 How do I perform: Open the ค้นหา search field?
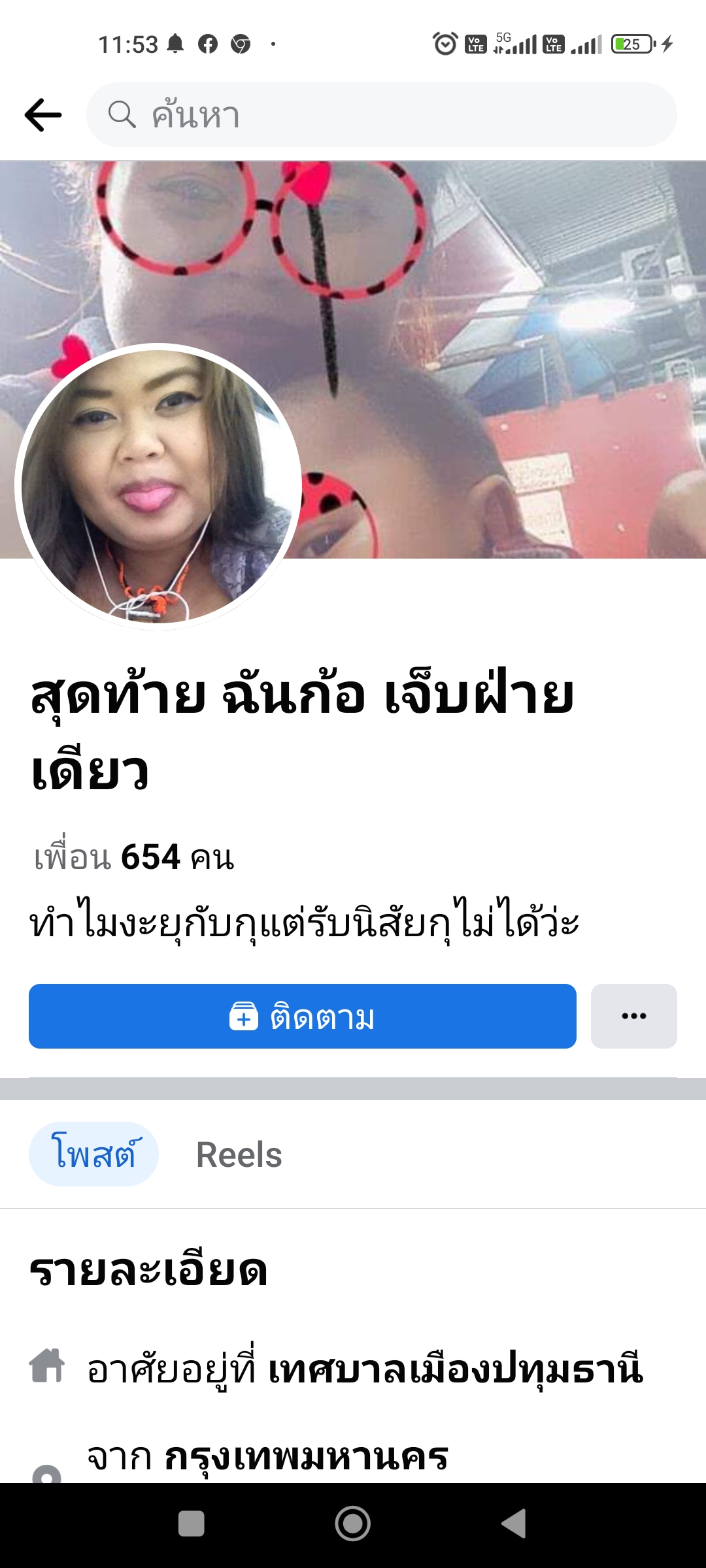382,115
